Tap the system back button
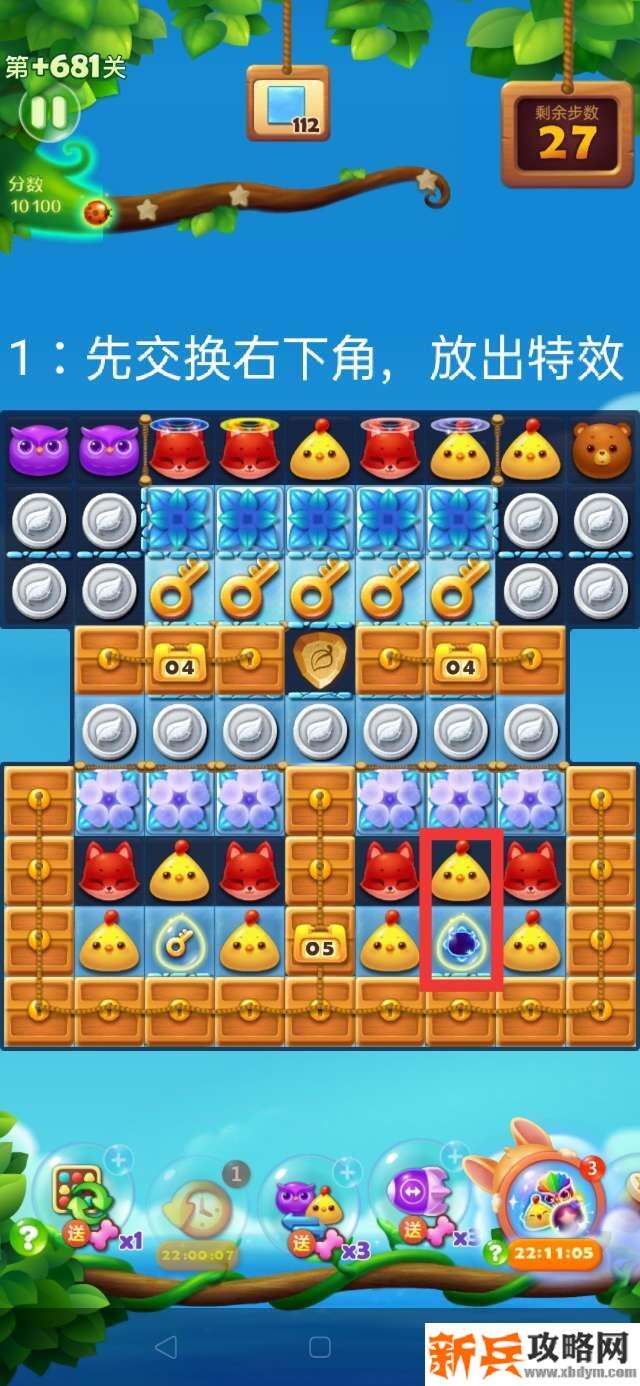The height and width of the screenshot is (1386, 640). [x=167, y=1347]
